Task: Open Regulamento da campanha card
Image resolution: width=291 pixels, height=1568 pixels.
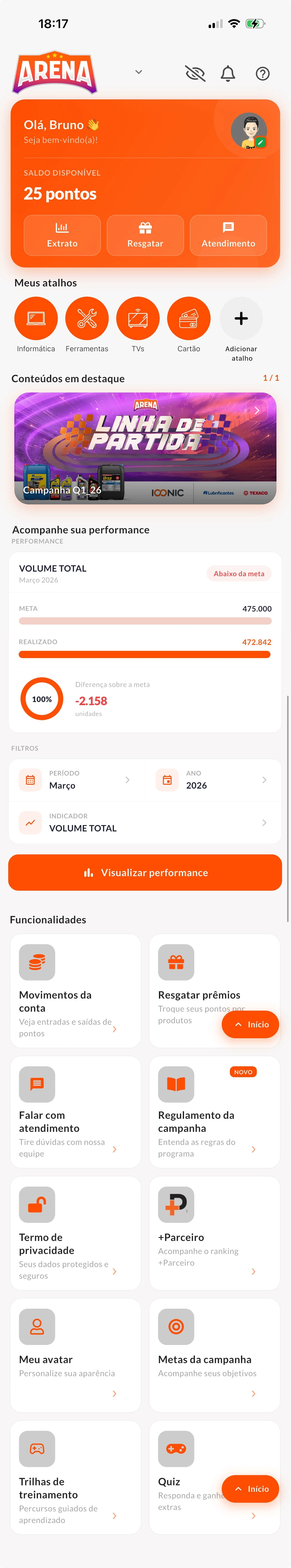Action: click(214, 1112)
